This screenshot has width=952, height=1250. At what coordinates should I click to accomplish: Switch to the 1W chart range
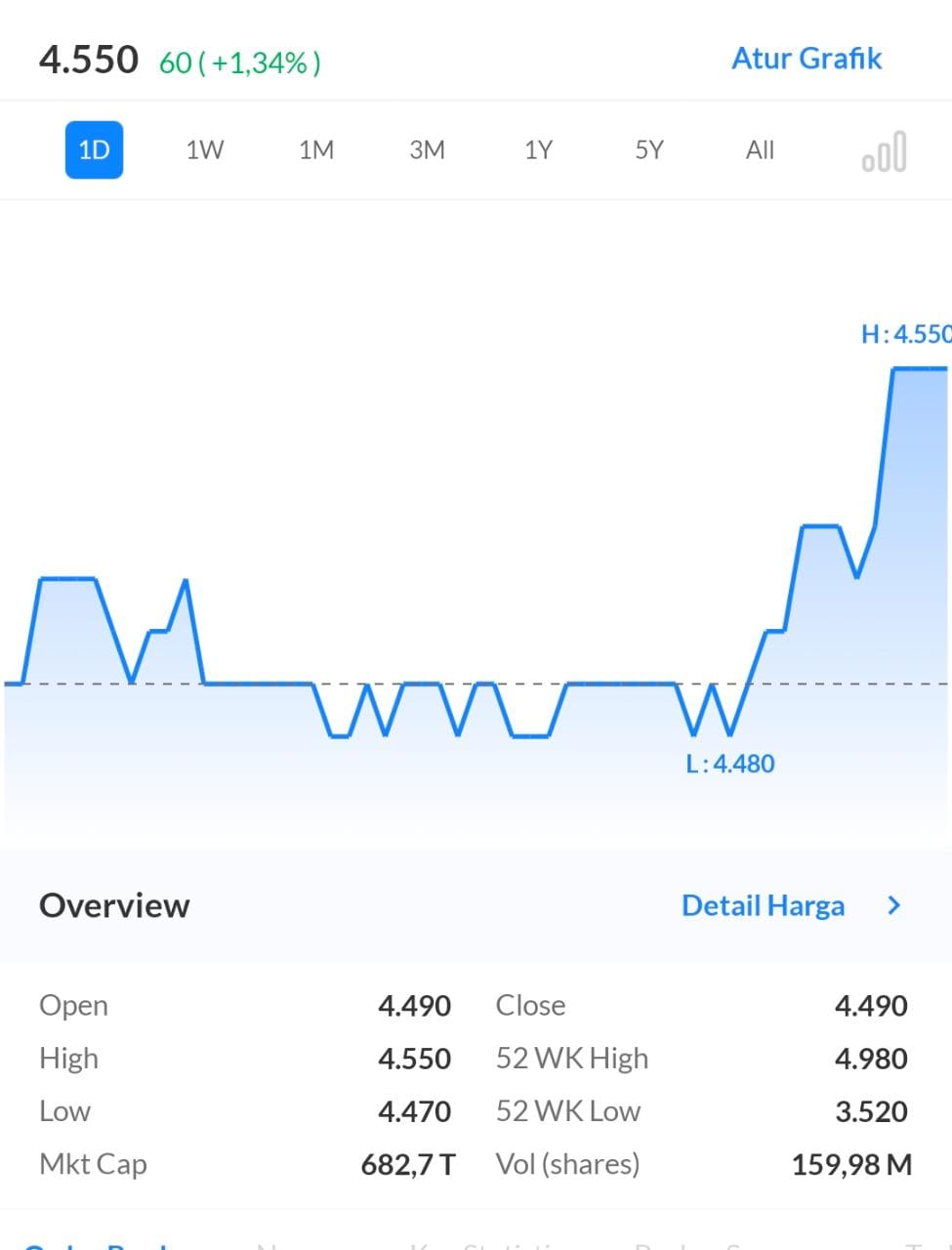205,150
